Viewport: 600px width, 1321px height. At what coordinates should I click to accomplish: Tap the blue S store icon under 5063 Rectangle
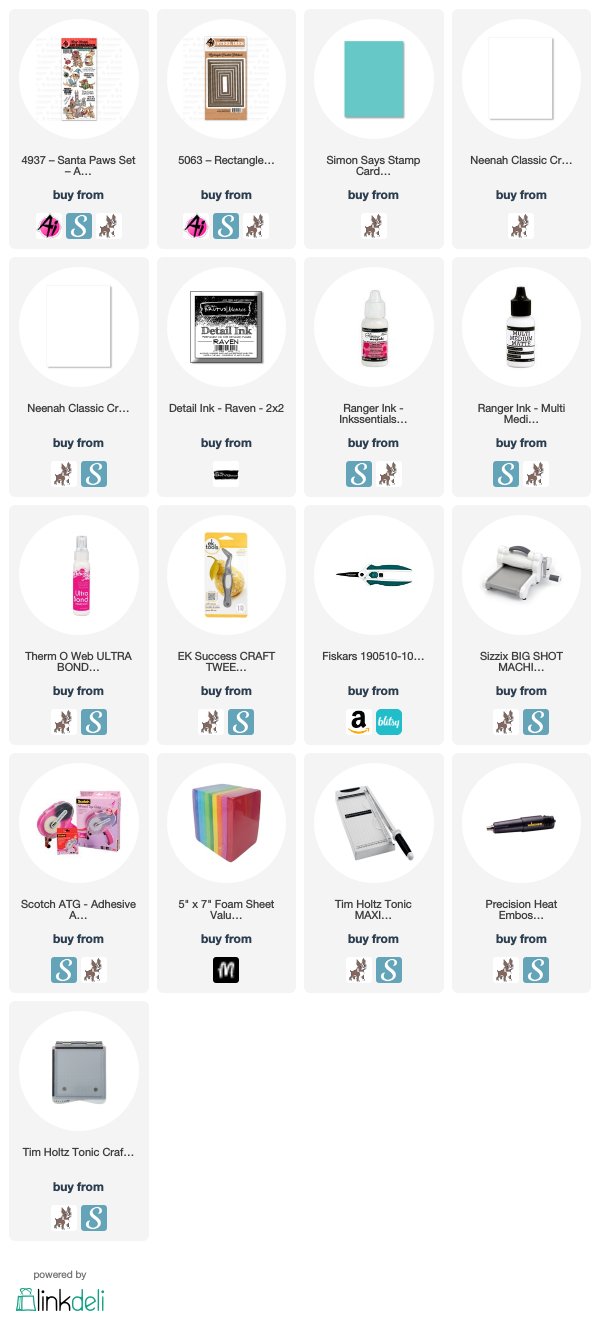tap(226, 226)
